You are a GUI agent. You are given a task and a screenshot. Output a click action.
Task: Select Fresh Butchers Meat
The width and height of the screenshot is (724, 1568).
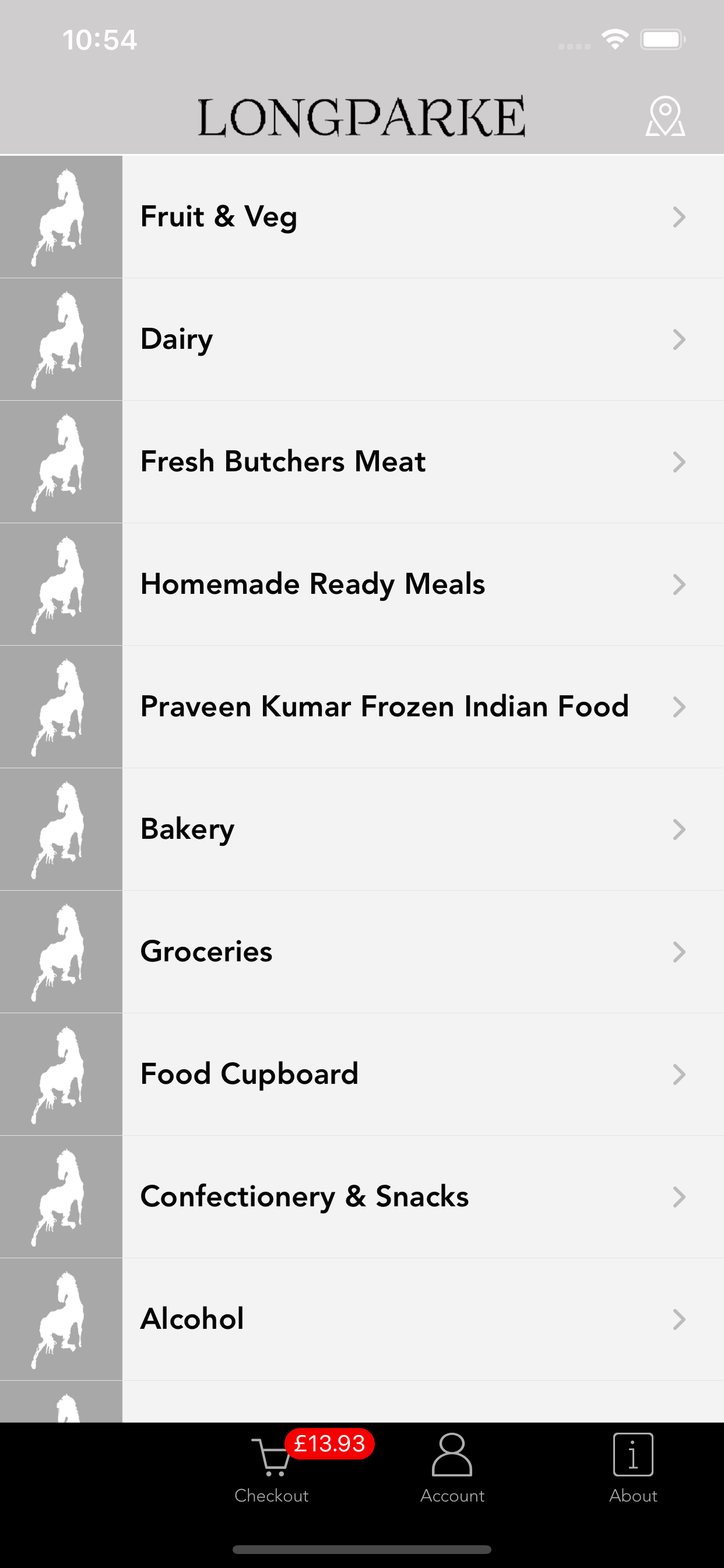coord(361,461)
